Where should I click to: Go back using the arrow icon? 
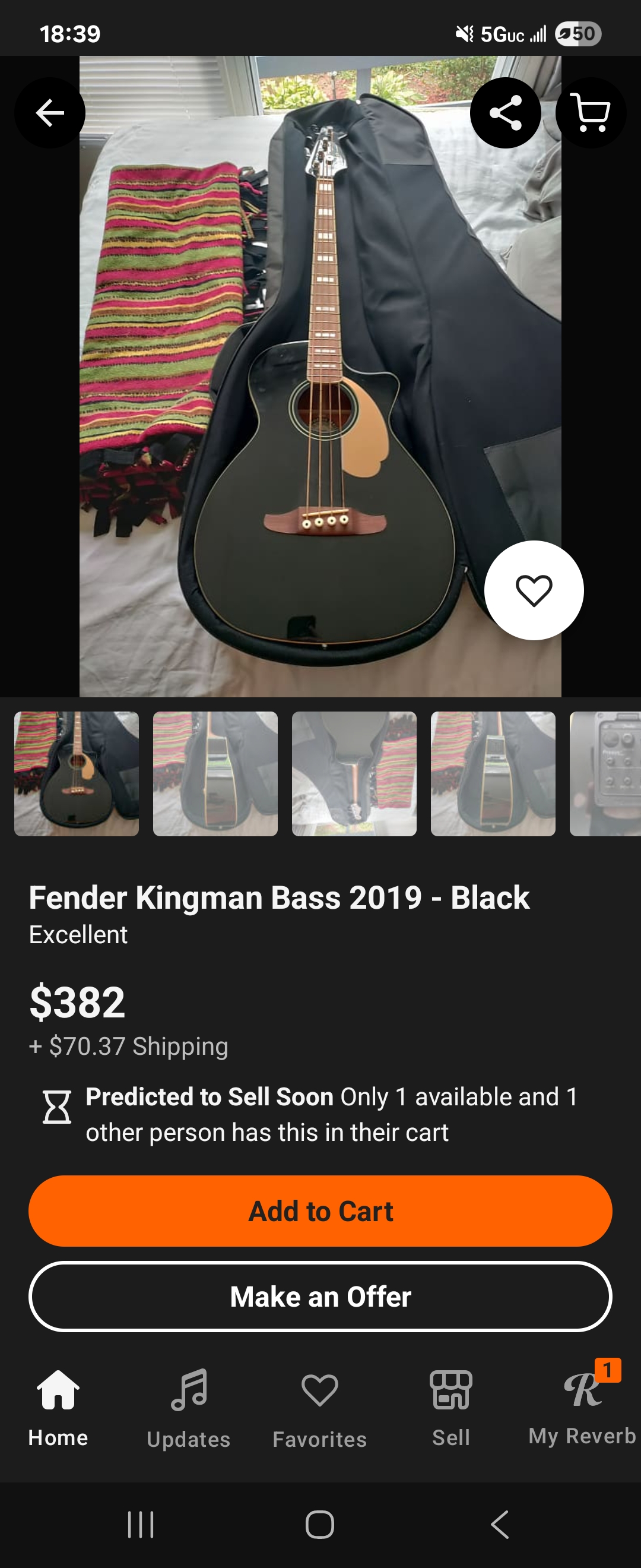pos(50,113)
